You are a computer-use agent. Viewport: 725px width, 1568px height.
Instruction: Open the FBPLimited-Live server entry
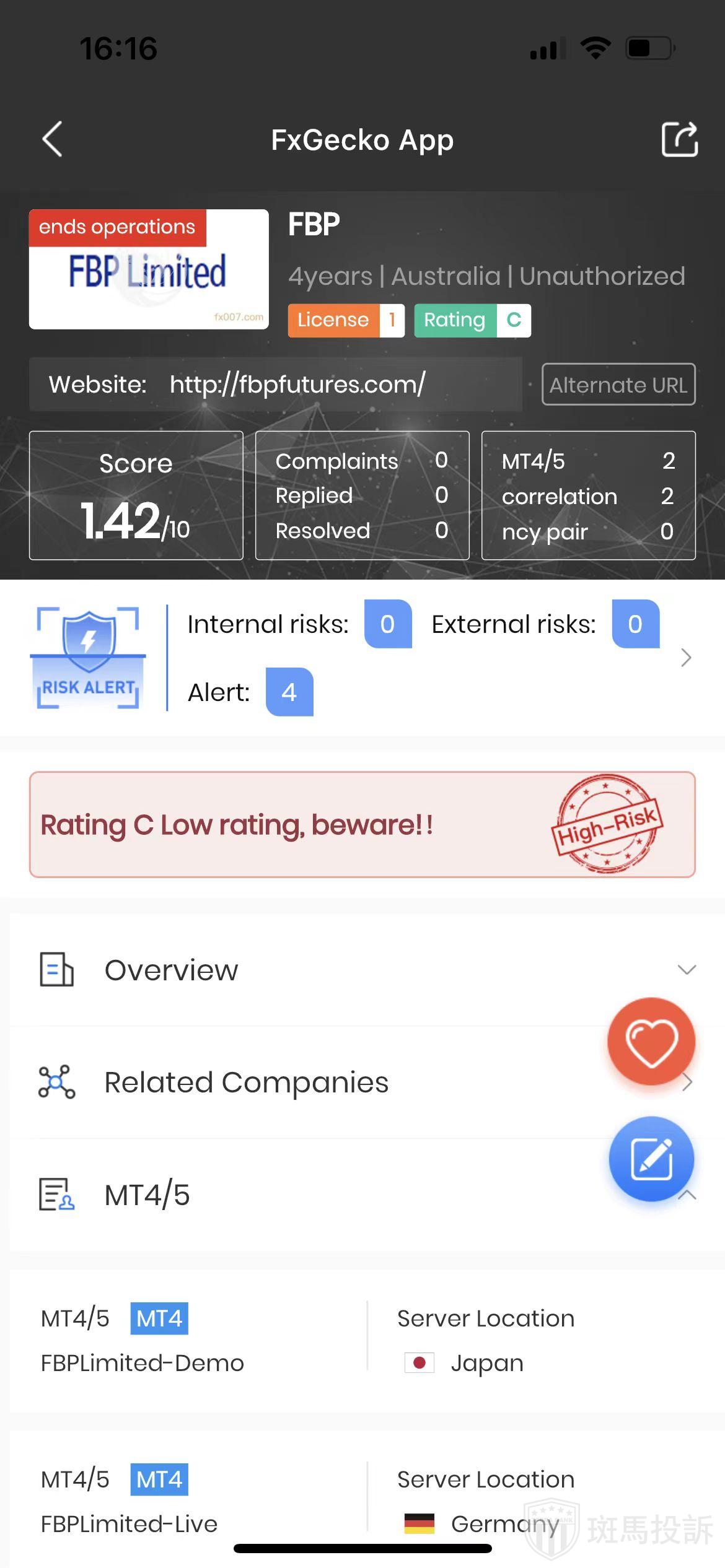pyautogui.click(x=186, y=1502)
